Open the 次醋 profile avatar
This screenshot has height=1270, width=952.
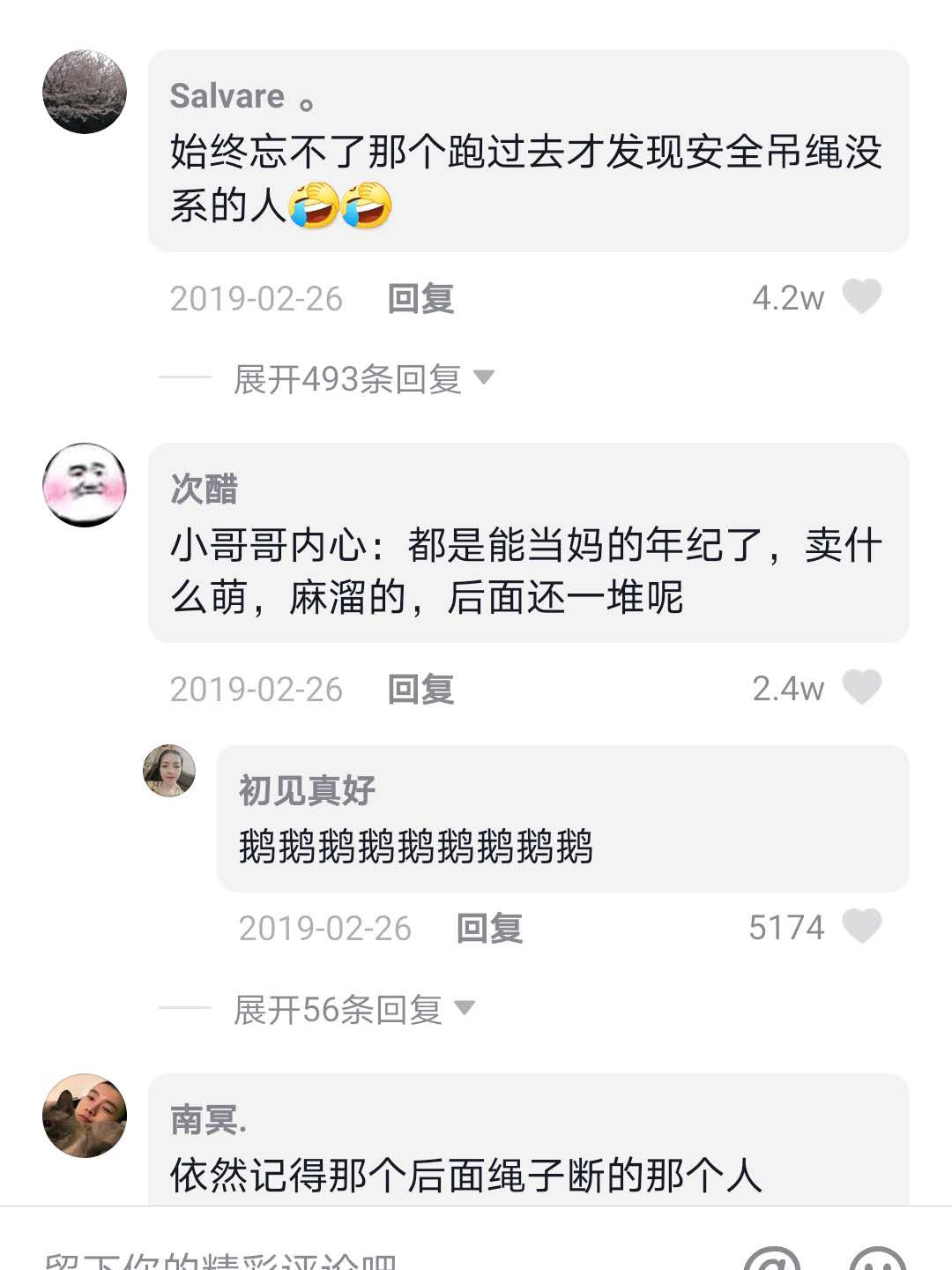pyautogui.click(x=85, y=485)
